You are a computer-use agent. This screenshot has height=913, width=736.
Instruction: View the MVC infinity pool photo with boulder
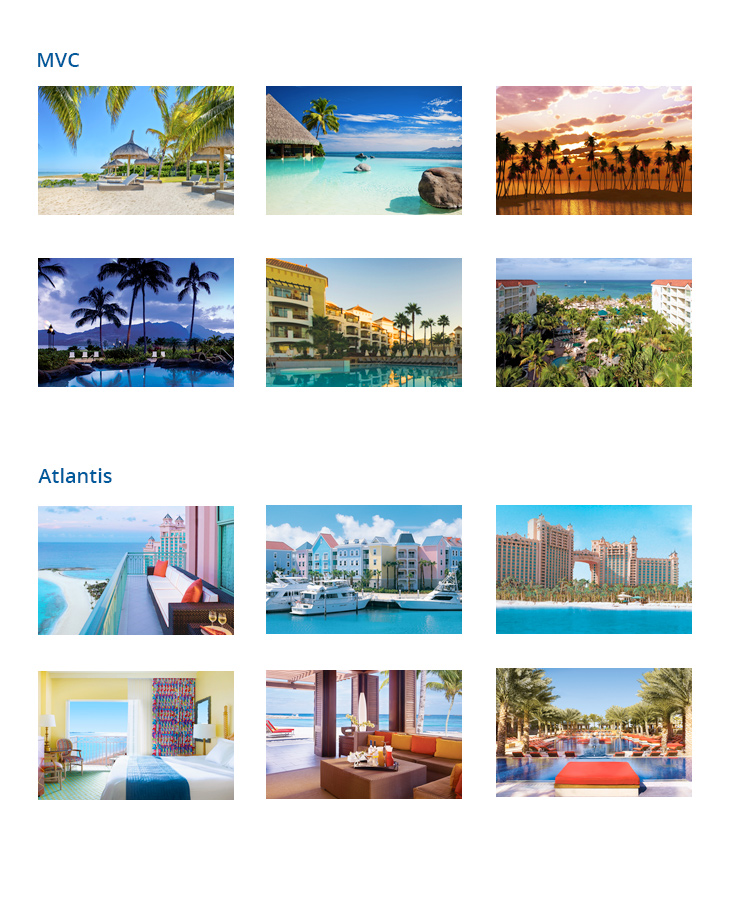click(364, 150)
